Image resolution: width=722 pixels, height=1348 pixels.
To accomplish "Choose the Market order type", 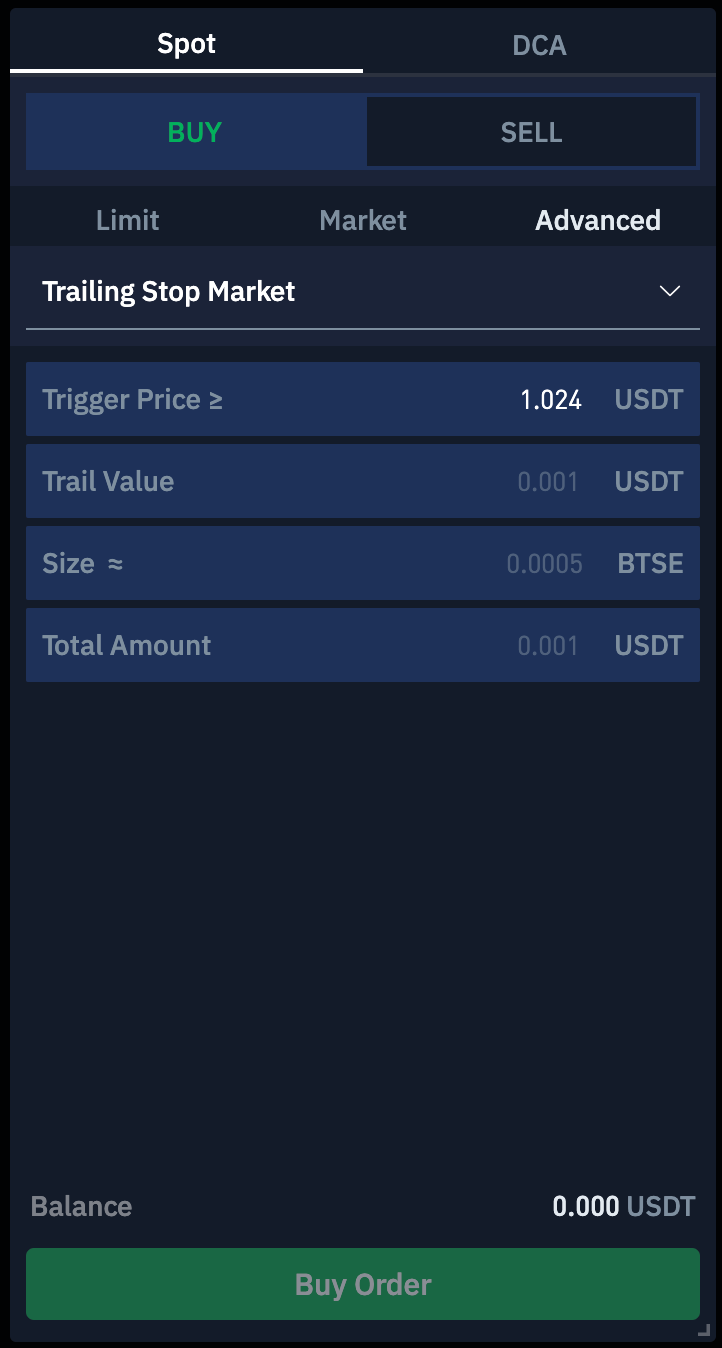I will pos(363,220).
